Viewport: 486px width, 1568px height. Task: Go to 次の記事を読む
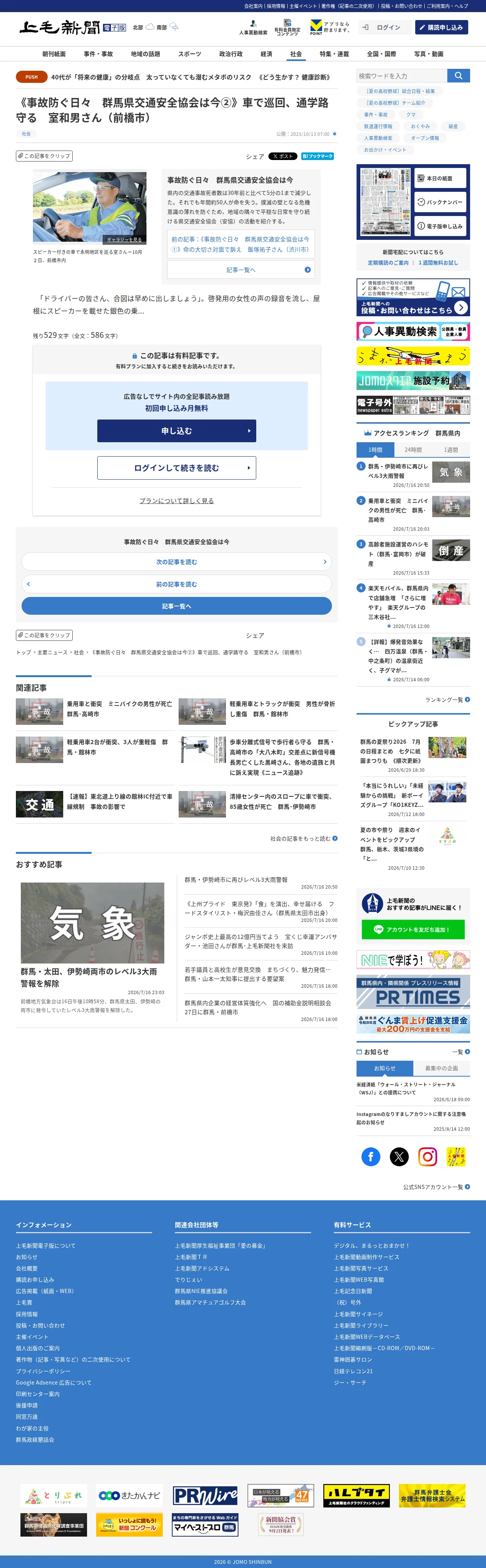[x=177, y=561]
